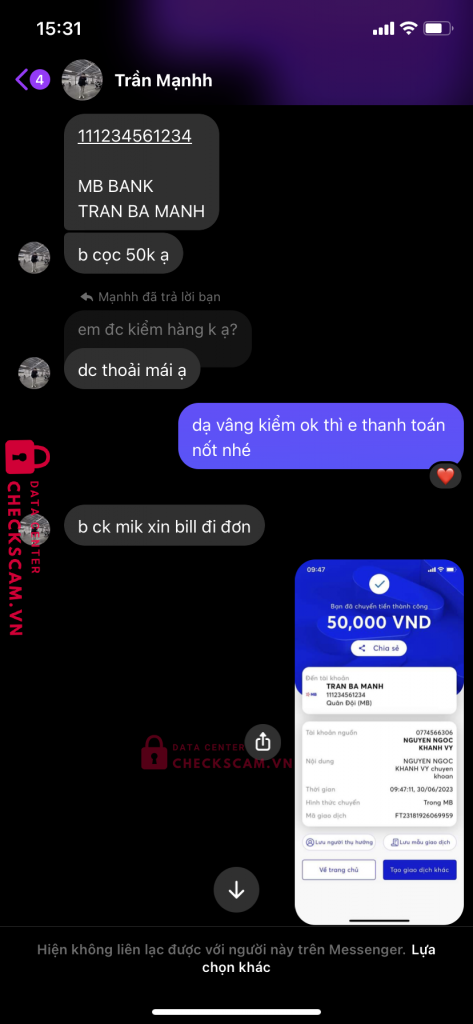This screenshot has height=1024, width=473.
Task: Jump to latest messages with down arrow
Action: 236,889
